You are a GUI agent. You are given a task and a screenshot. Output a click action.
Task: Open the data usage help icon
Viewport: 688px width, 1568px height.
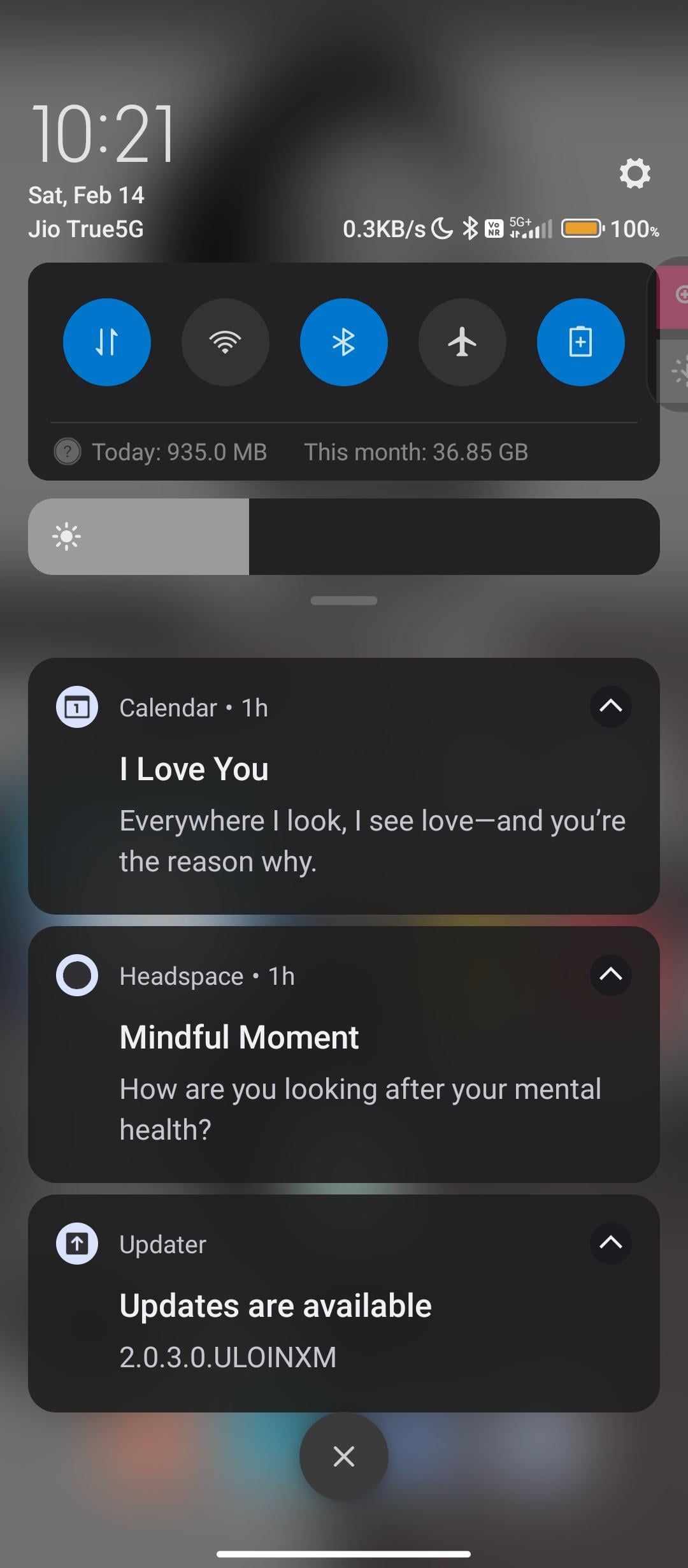pos(68,452)
